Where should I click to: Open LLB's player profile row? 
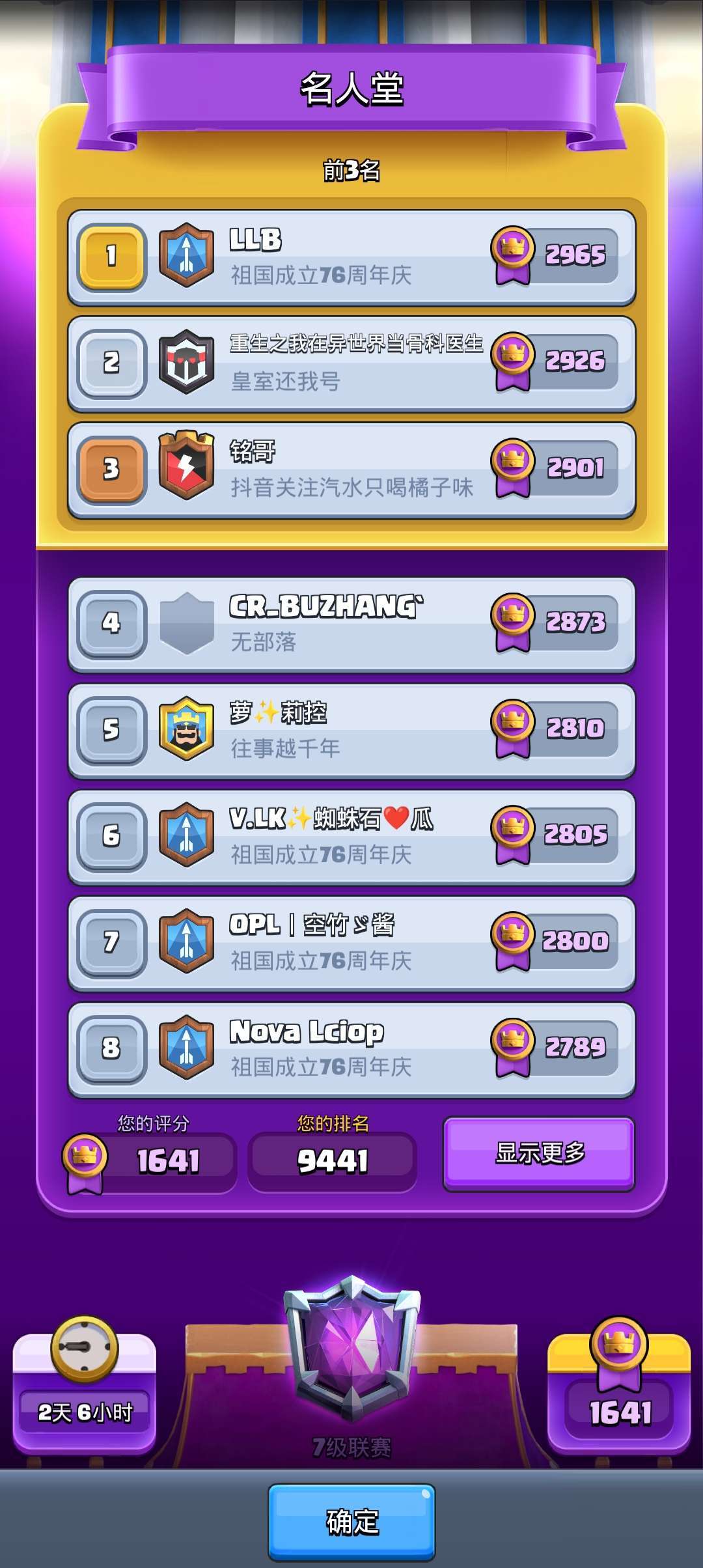(x=351, y=257)
